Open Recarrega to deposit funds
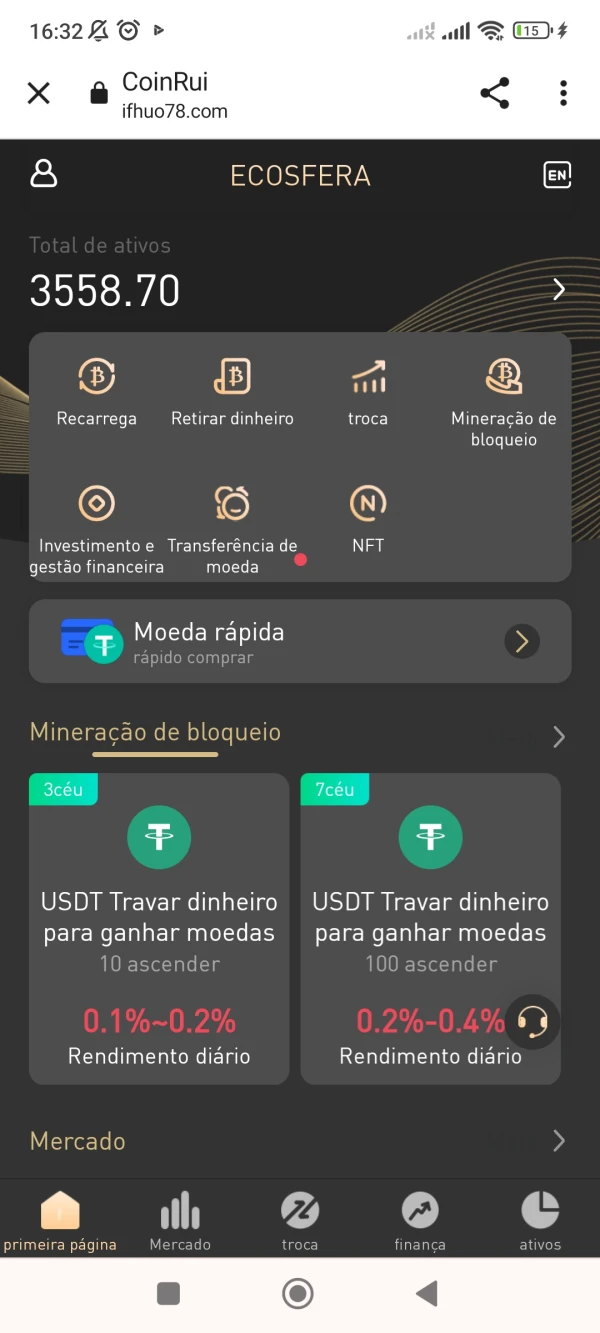600x1333 pixels. coord(97,392)
